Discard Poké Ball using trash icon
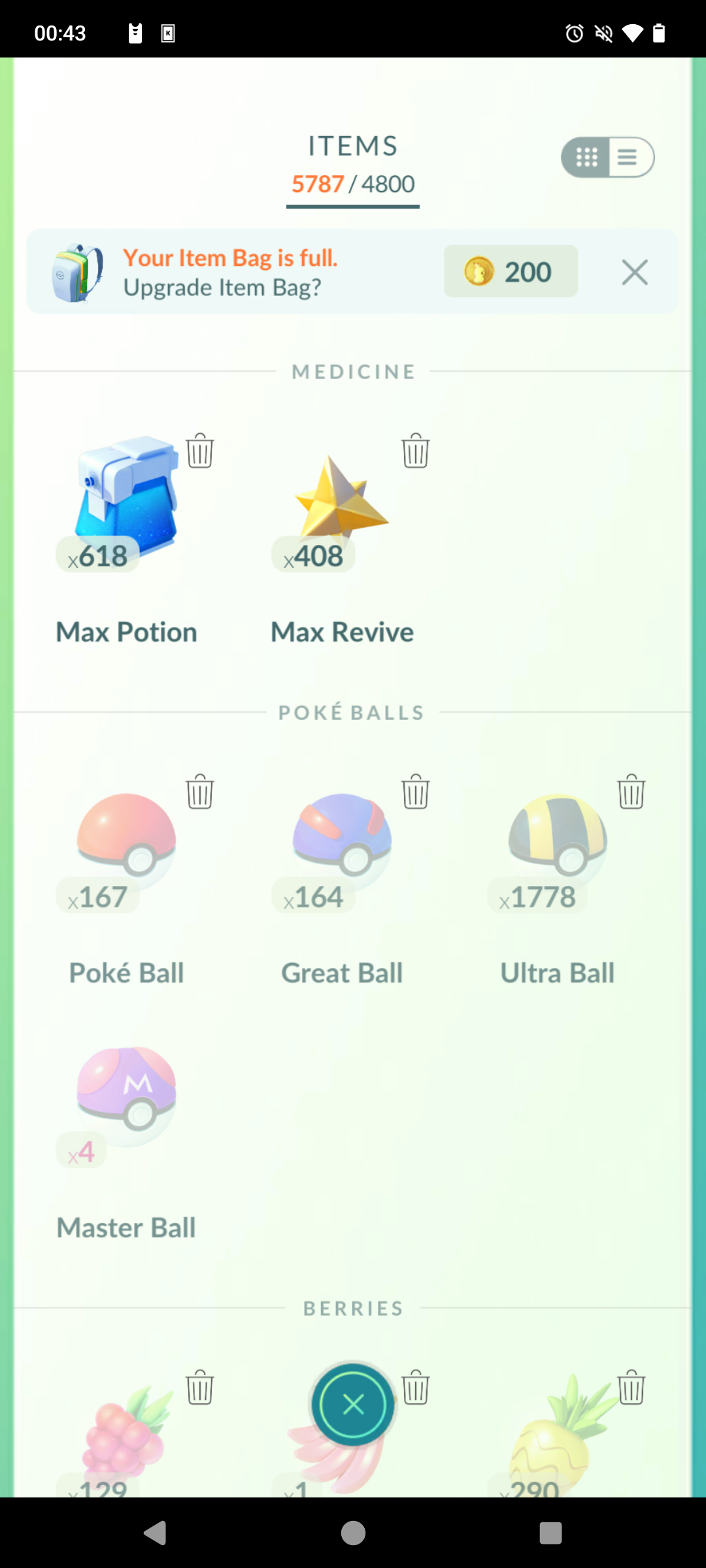 tap(200, 792)
